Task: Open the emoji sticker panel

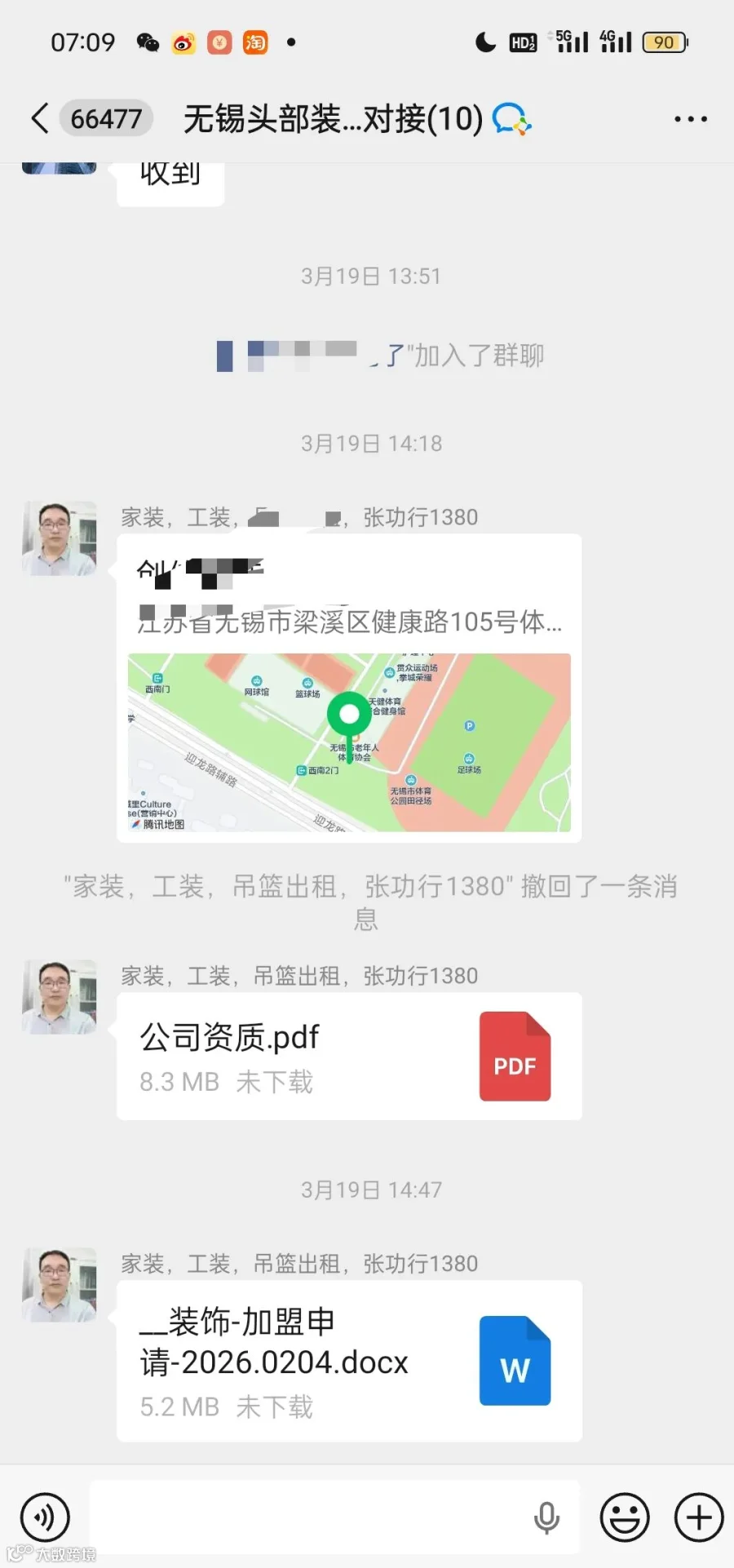Action: (x=625, y=1517)
